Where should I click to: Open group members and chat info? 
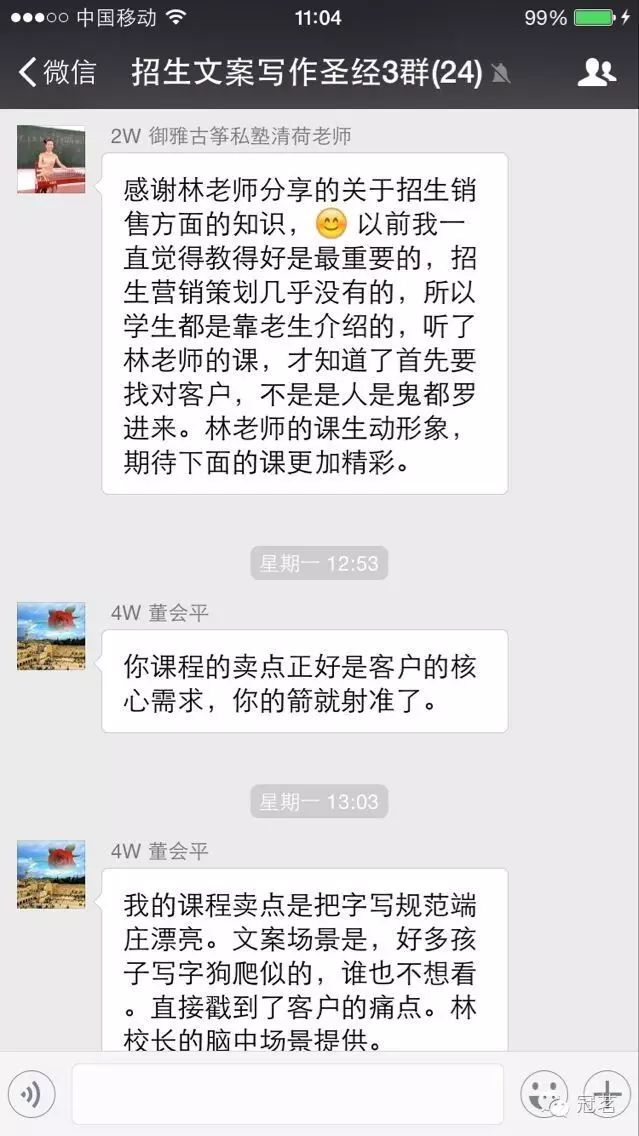coord(596,72)
